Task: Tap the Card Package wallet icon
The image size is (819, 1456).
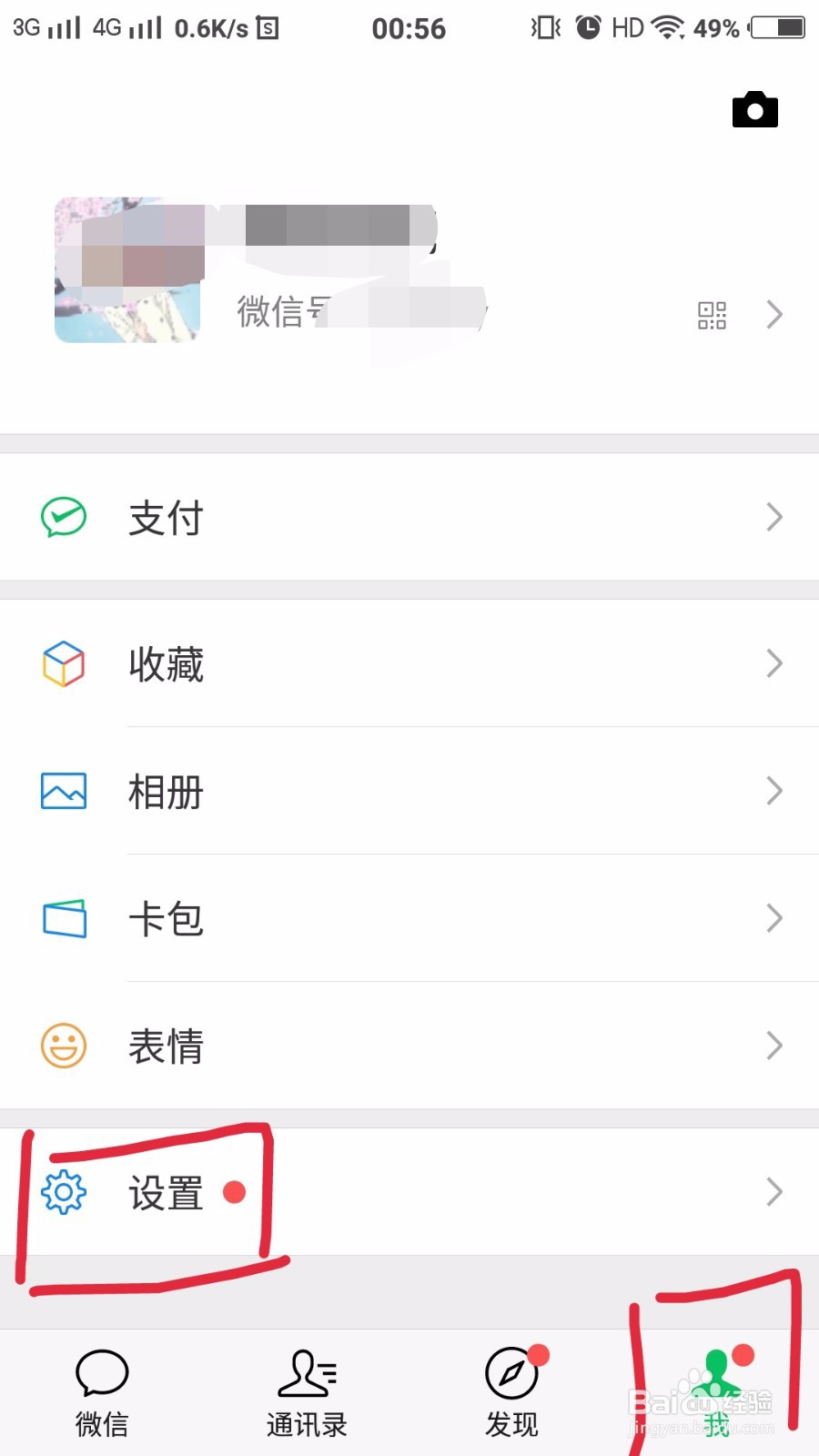Action: pos(62,918)
